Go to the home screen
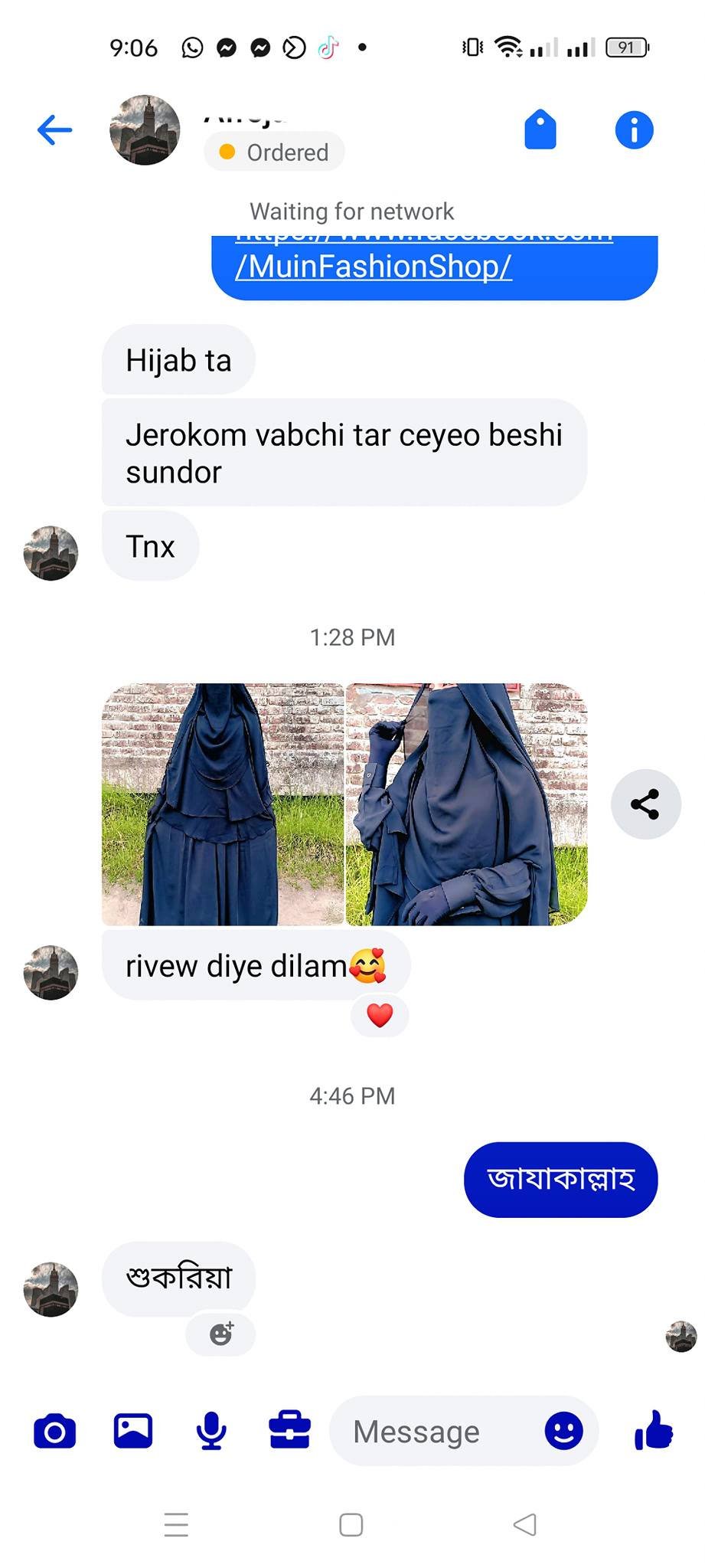The width and height of the screenshot is (705, 1568). 351,1524
